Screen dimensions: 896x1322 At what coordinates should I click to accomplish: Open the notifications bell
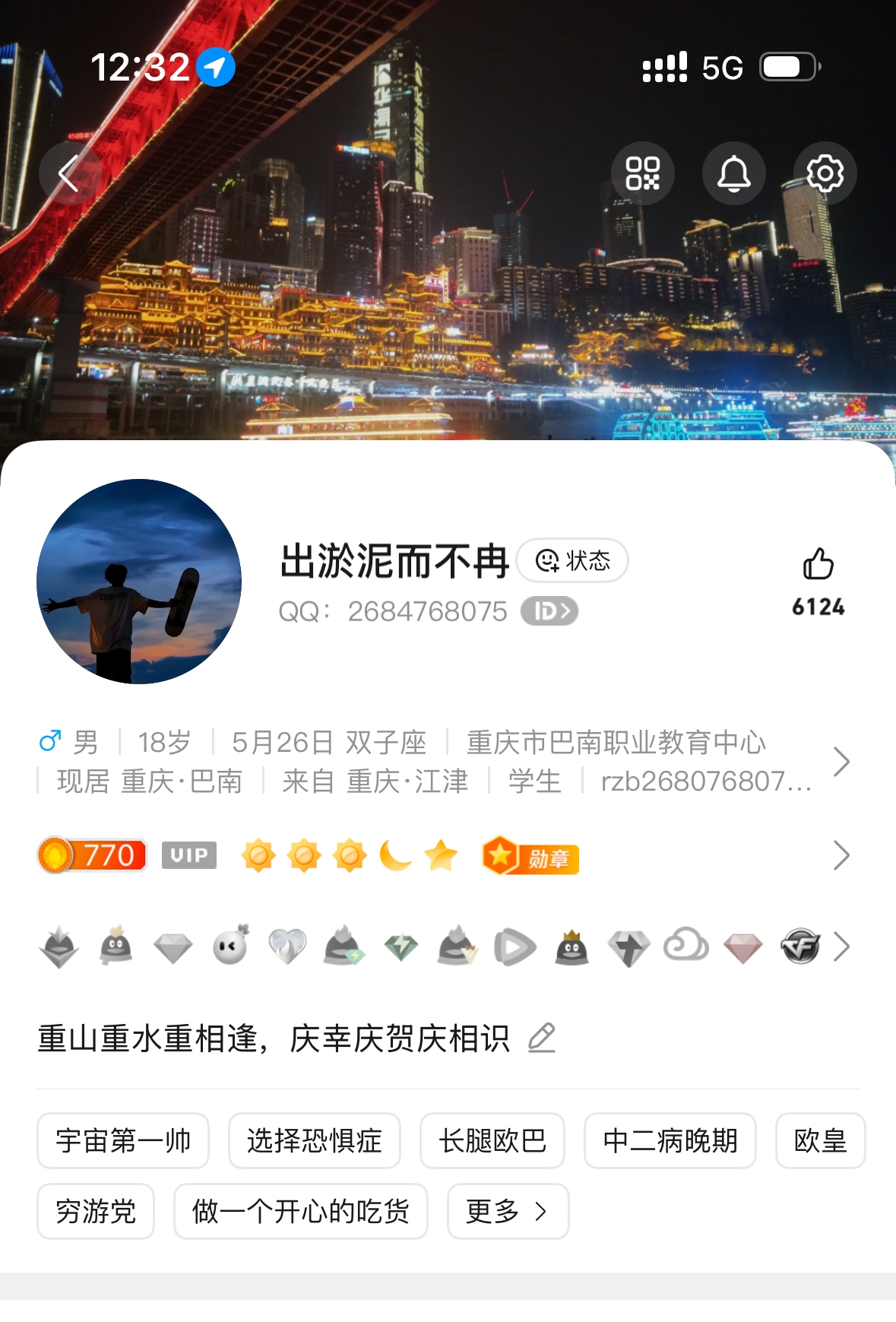733,173
